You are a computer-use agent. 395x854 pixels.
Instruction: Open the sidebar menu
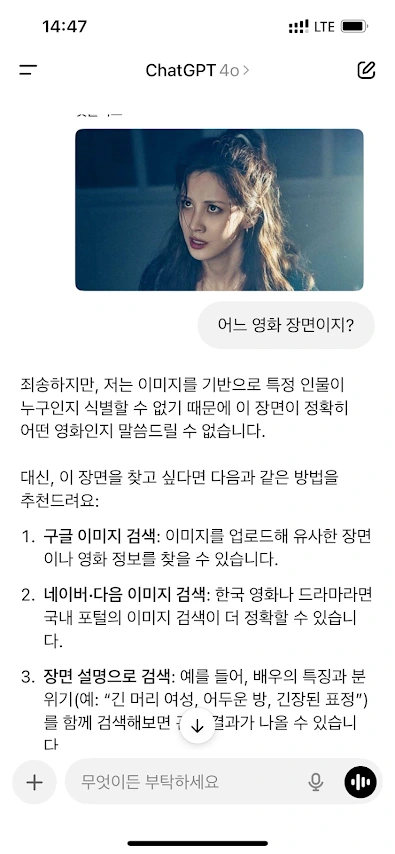tap(28, 70)
